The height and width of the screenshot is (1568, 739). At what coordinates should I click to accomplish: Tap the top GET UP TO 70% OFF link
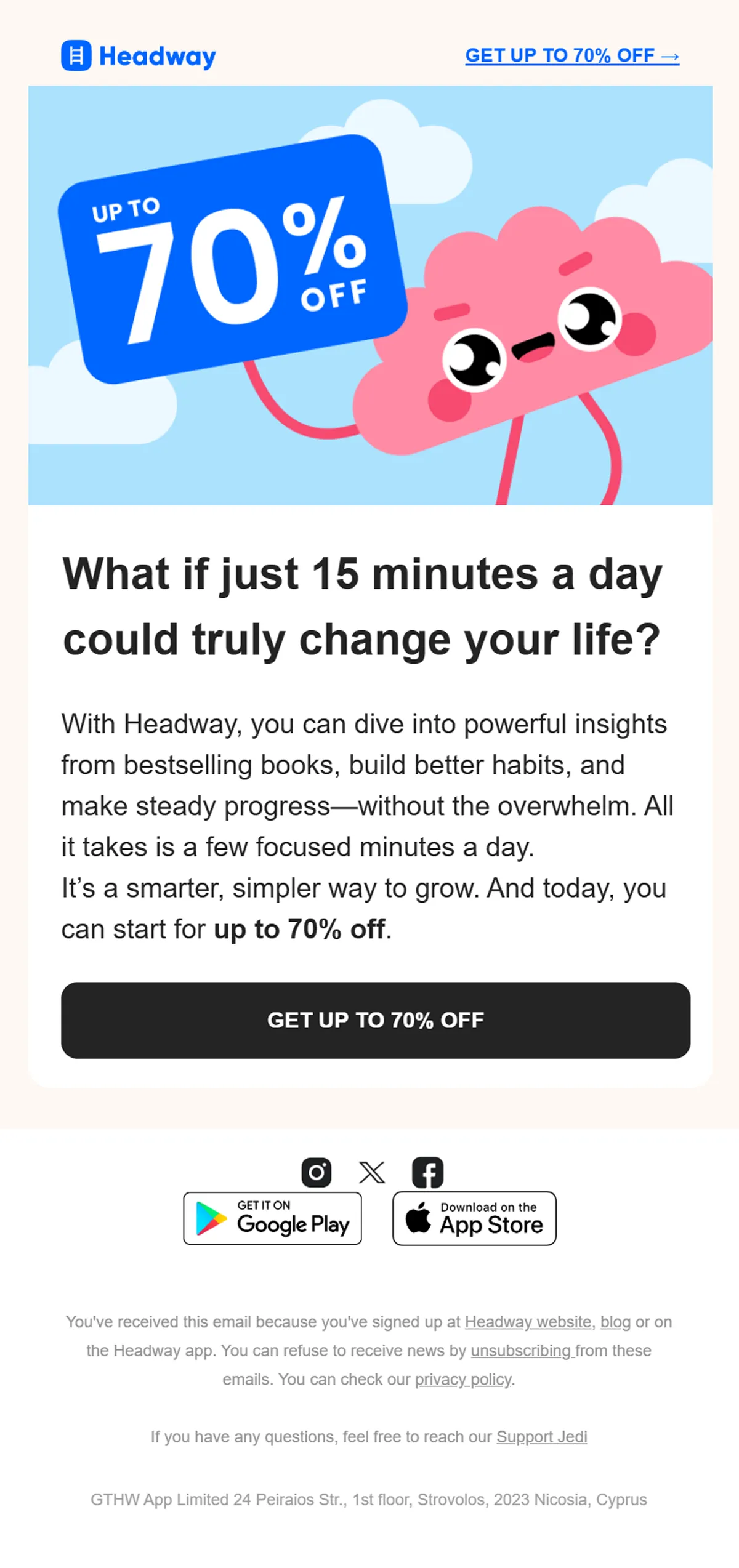tap(572, 55)
